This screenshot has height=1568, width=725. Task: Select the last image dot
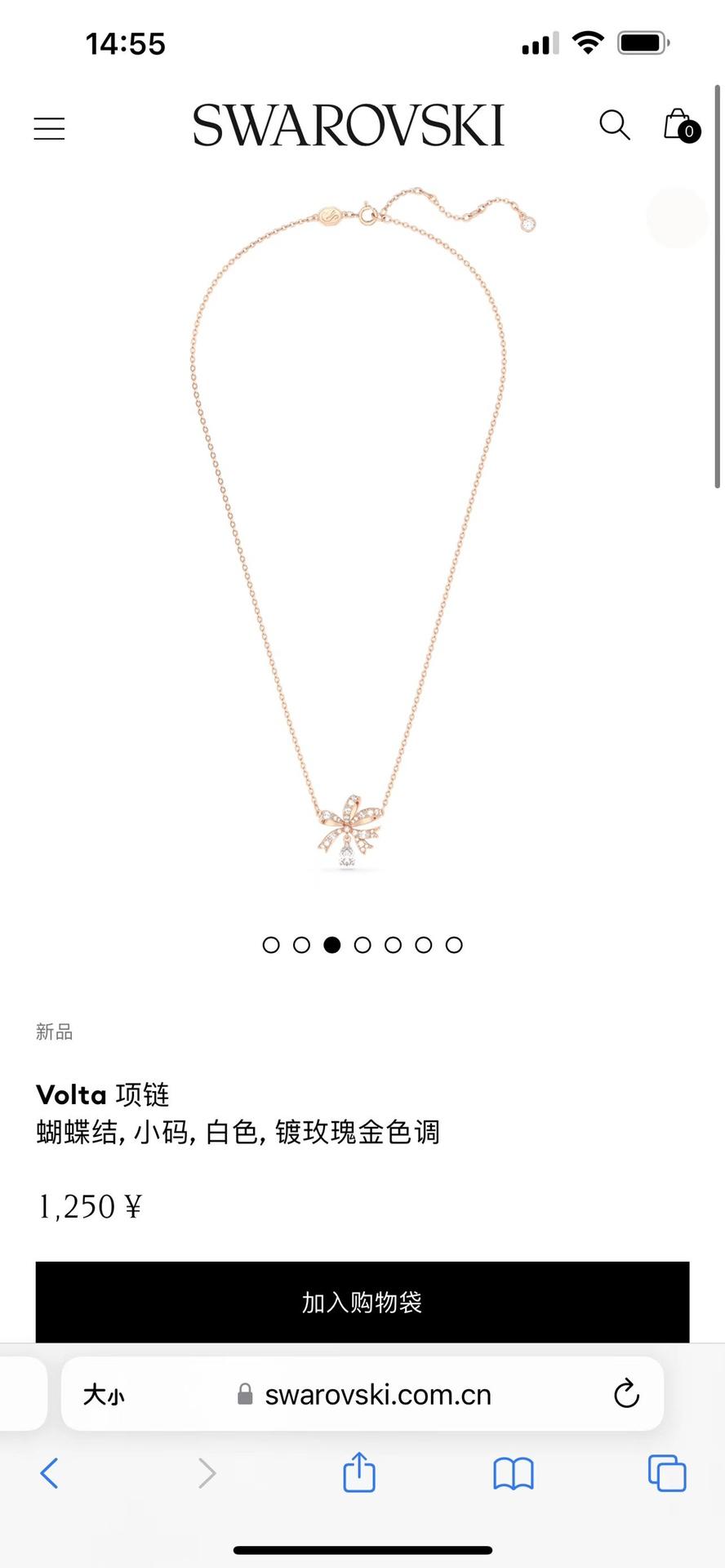454,945
